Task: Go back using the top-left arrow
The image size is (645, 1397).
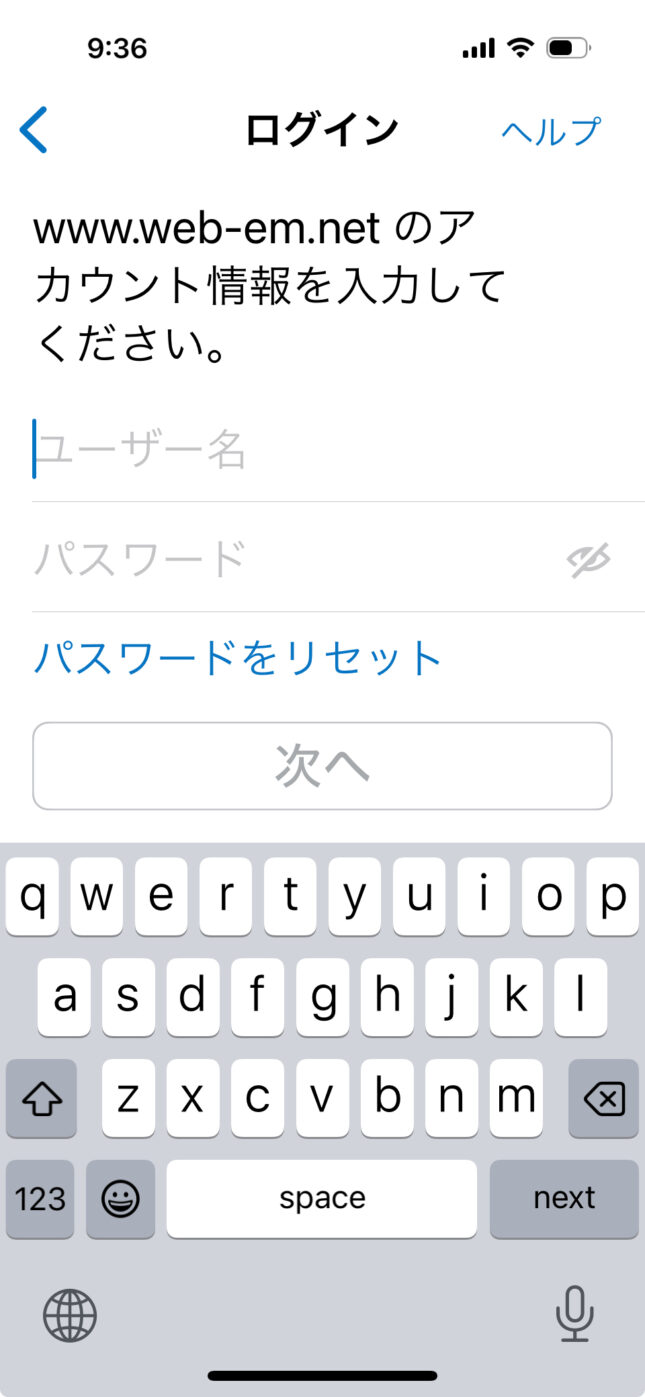Action: point(33,131)
